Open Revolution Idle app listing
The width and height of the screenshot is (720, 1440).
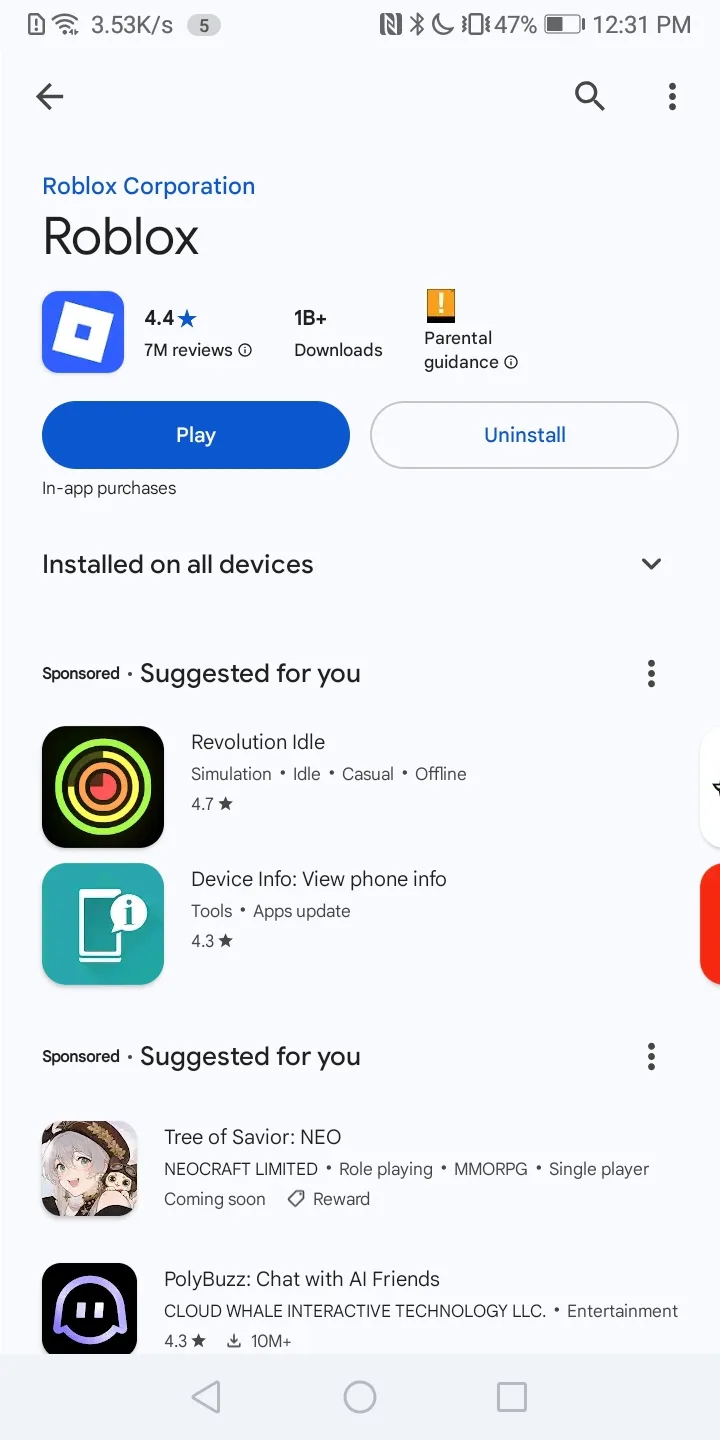click(258, 742)
